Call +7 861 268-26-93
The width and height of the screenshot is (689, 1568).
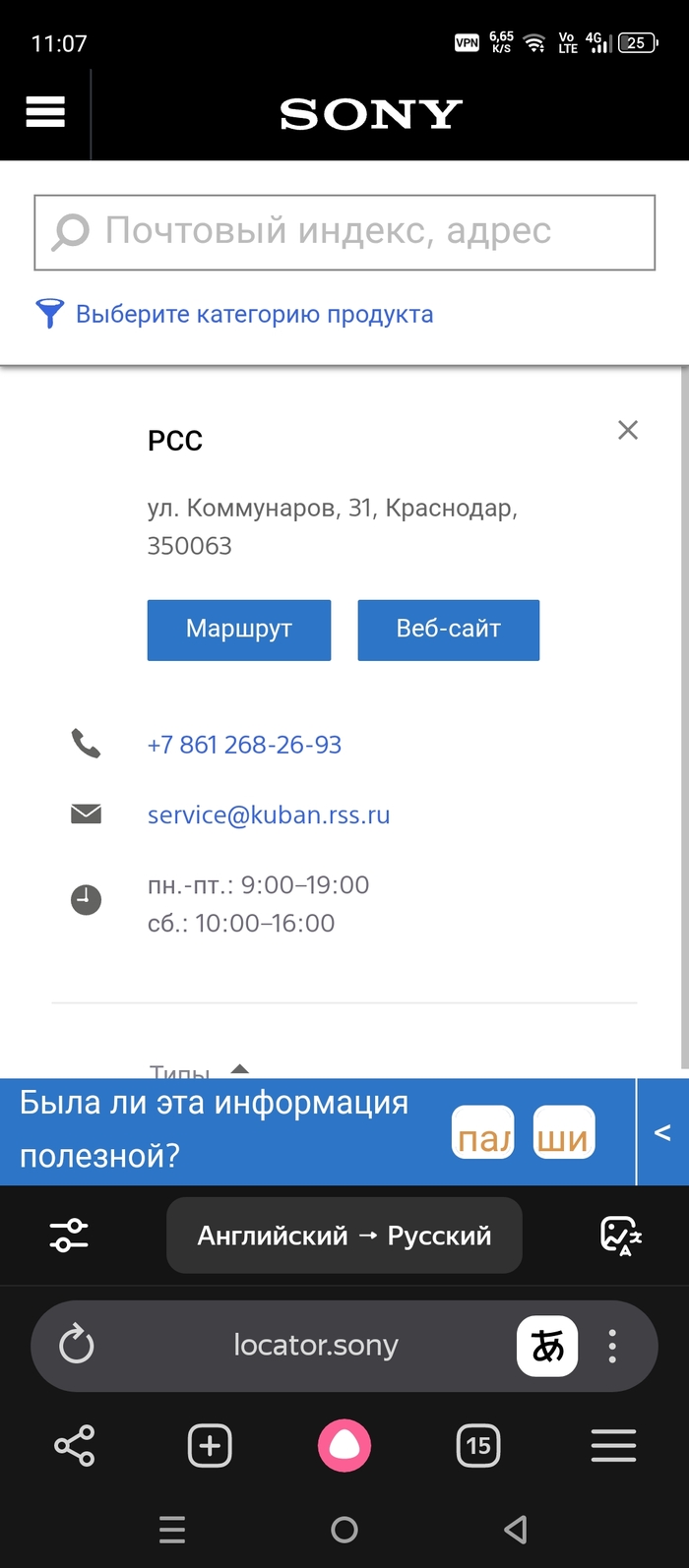tap(244, 745)
